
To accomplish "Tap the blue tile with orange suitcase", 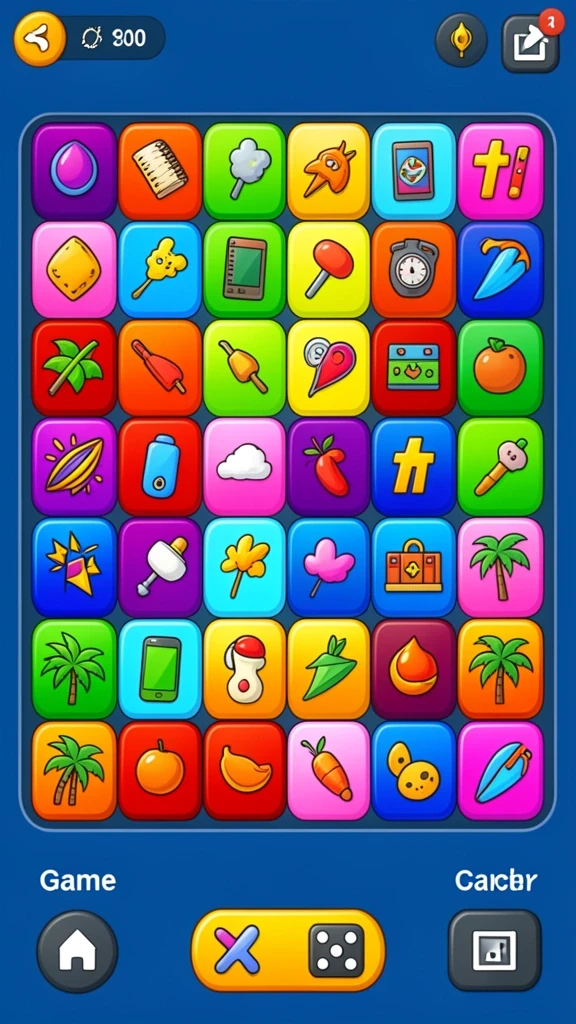I will pyautogui.click(x=413, y=567).
